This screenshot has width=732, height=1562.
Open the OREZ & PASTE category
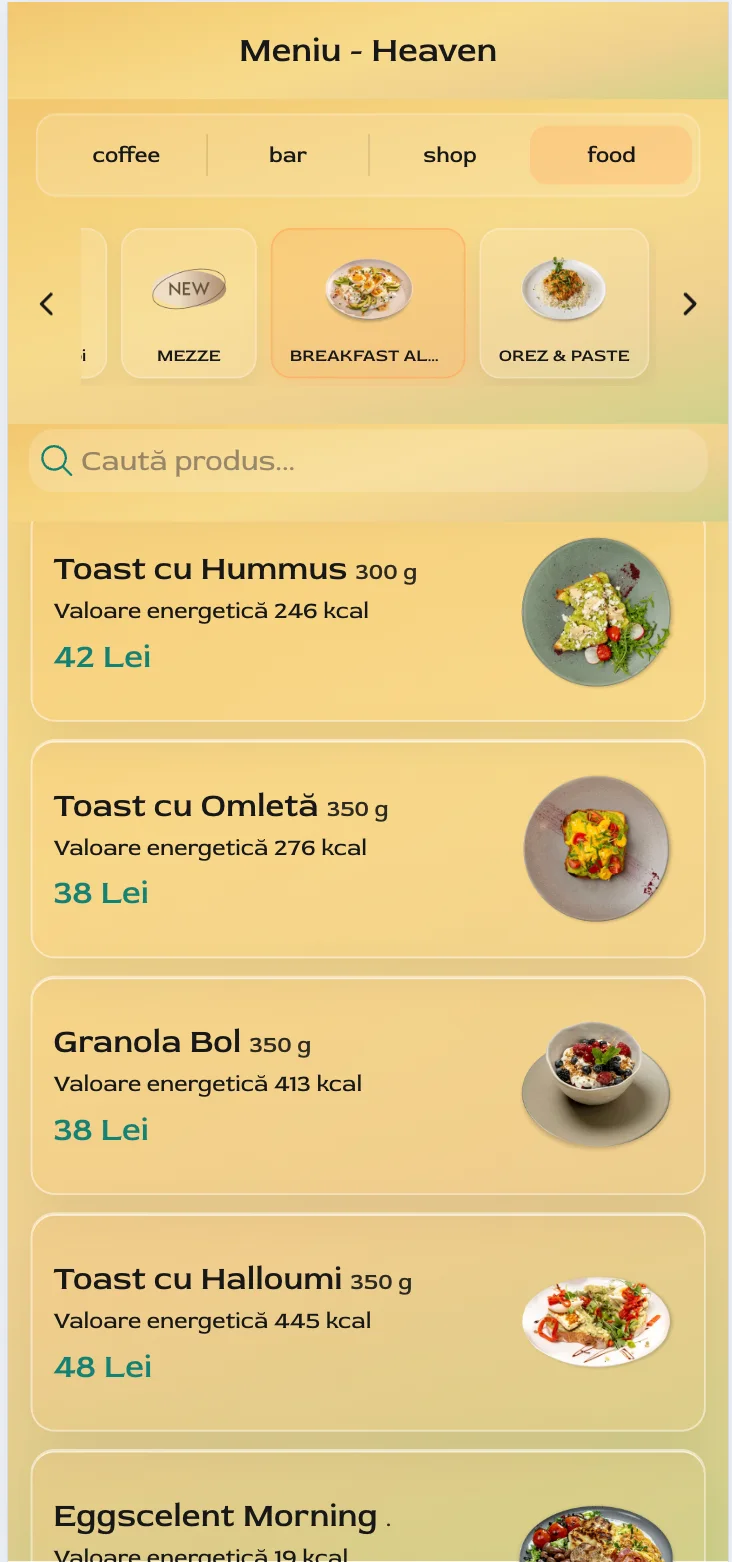(564, 304)
